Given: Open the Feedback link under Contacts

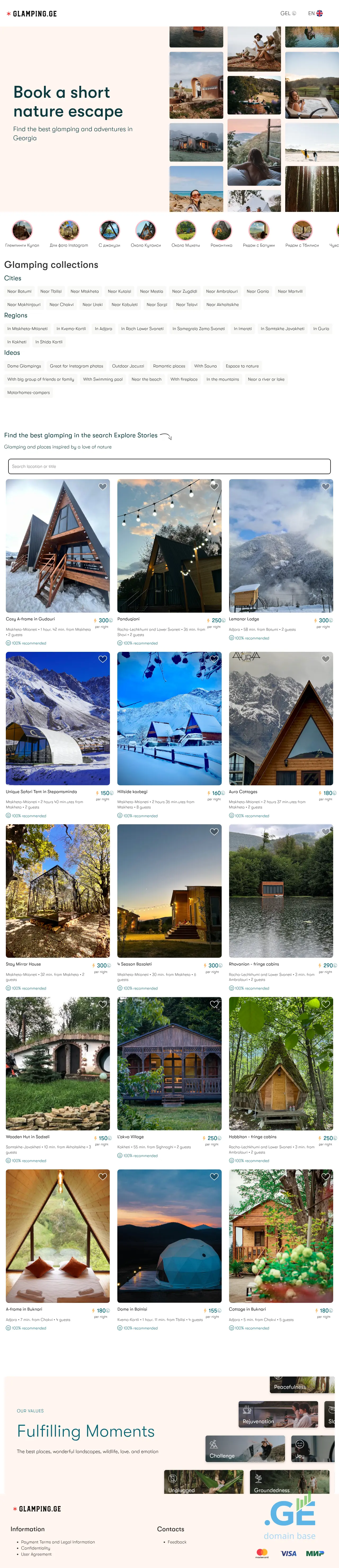Looking at the screenshot, I should click(177, 1542).
